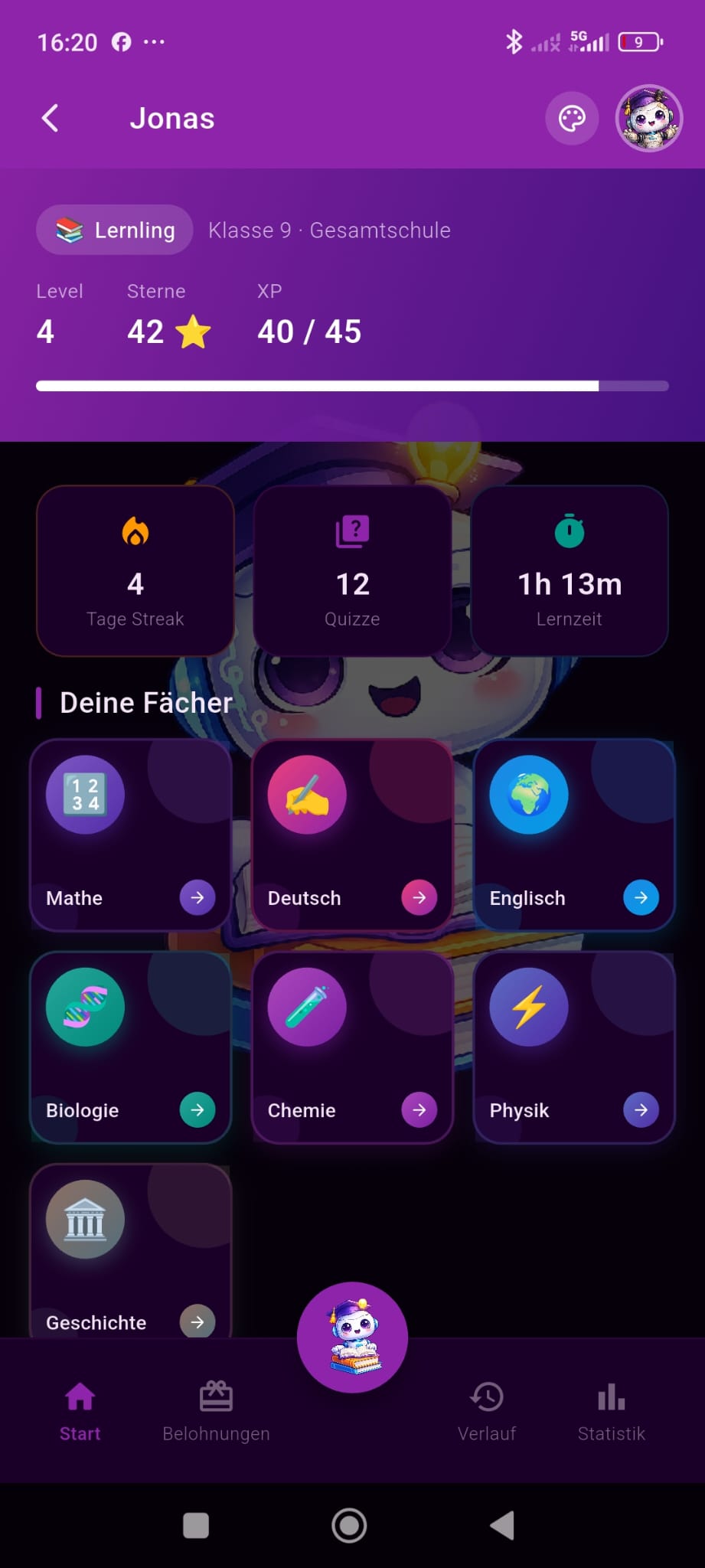The image size is (705, 1568).
Task: Open the Biologie DNA icon
Action: 84,1006
